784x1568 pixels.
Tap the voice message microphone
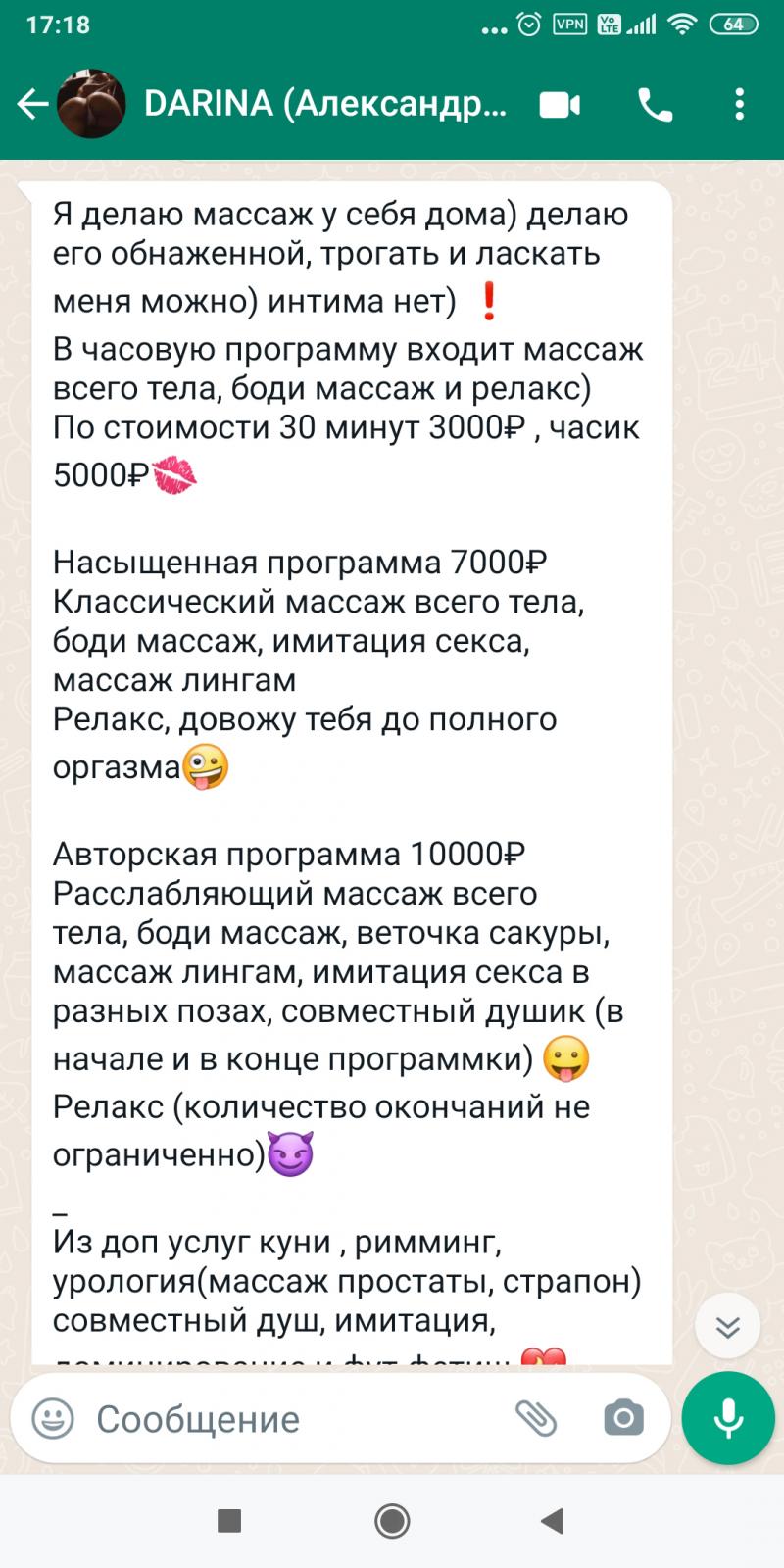pyautogui.click(x=728, y=1418)
